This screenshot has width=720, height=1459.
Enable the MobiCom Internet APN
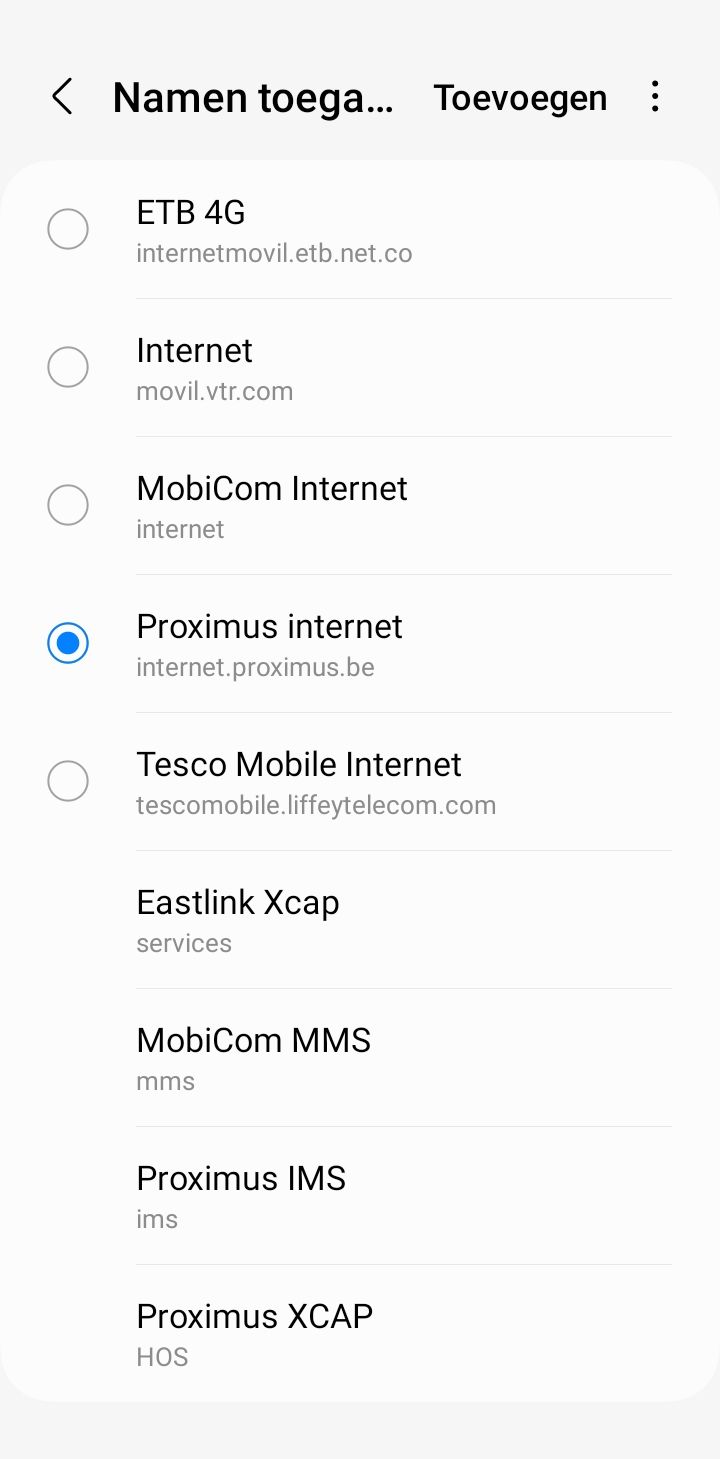click(67, 505)
